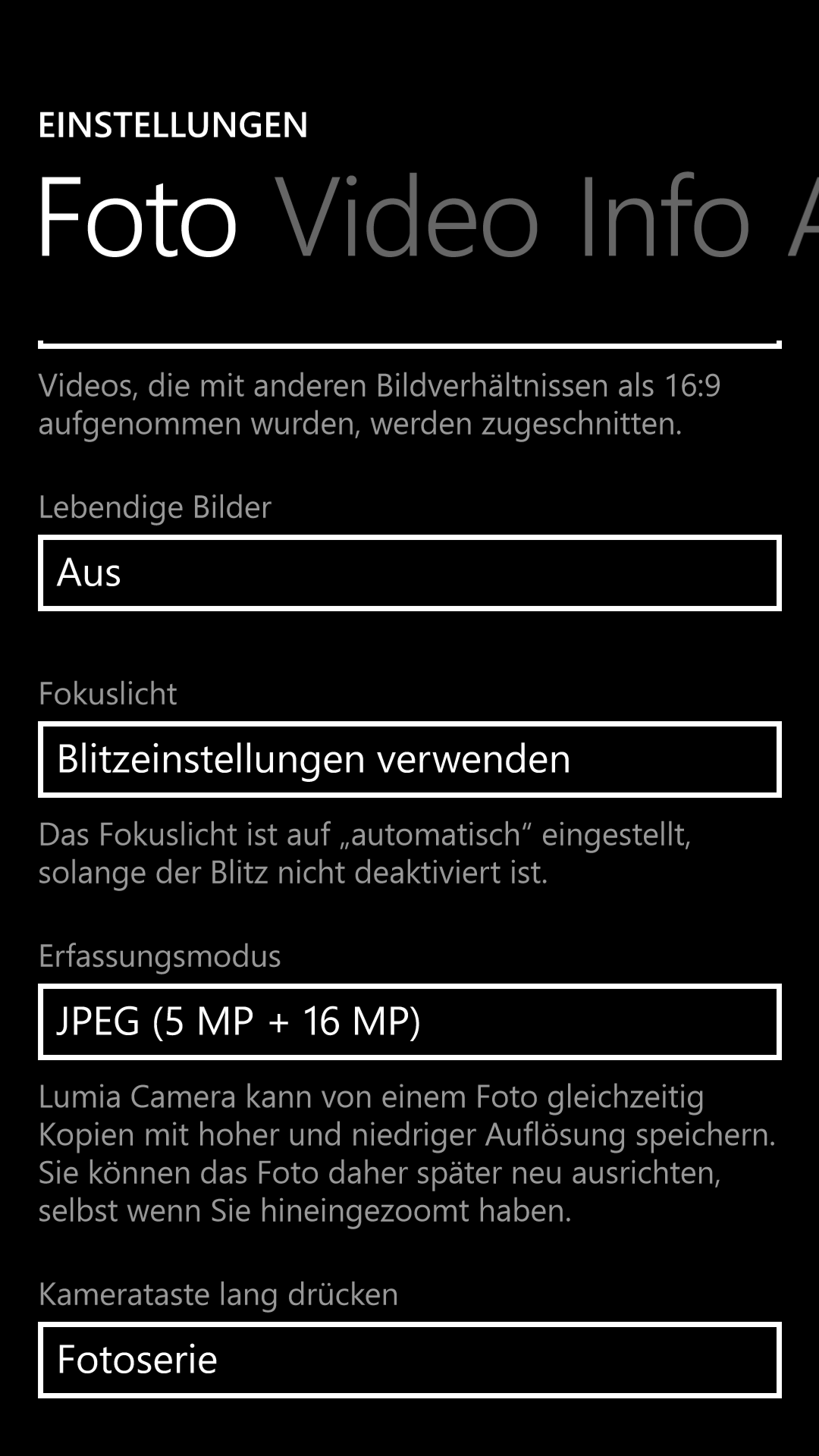Switch to the Video tab
Screen dimensions: 819x1456
406,218
